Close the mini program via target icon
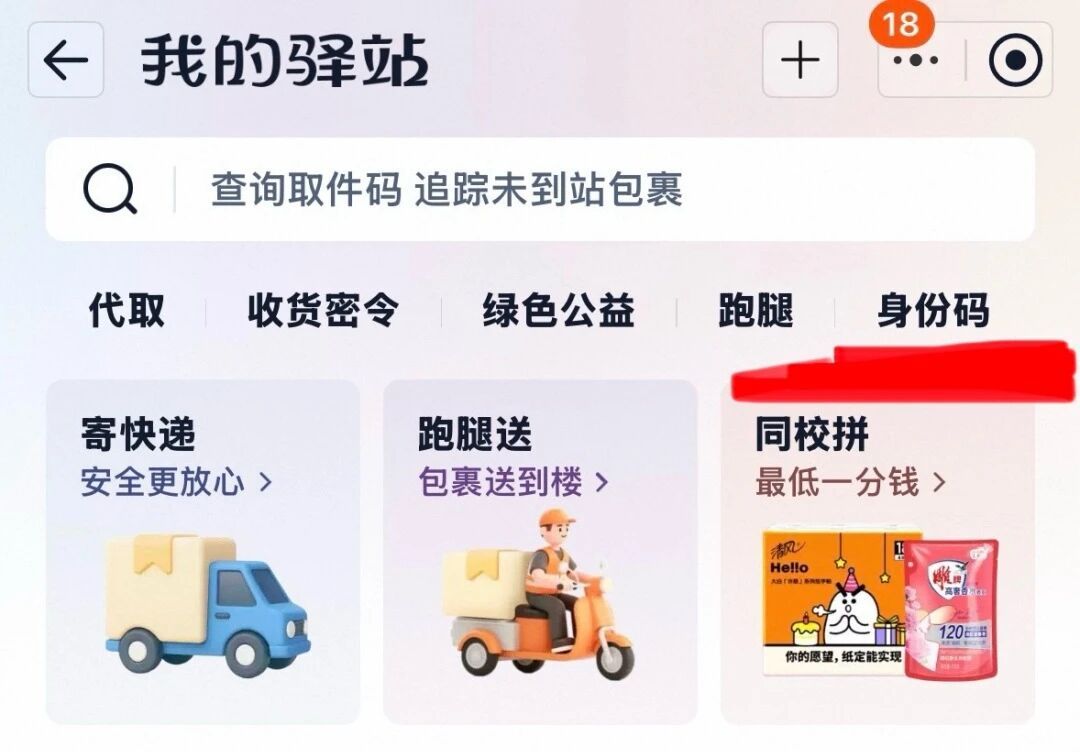Viewport: 1080px width, 752px height. coord(1014,61)
